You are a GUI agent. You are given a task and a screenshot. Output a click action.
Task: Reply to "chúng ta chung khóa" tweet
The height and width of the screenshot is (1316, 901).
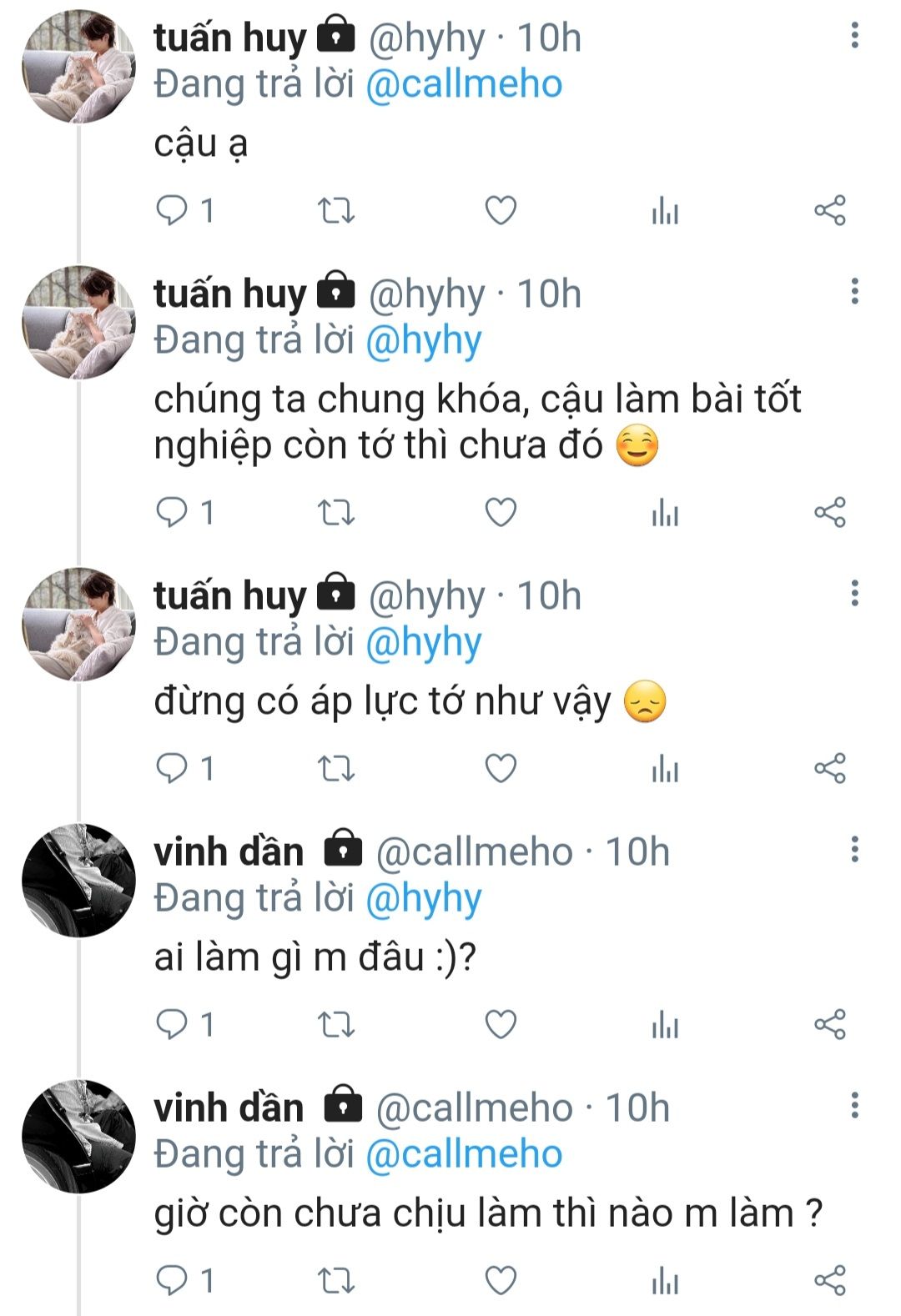tap(172, 512)
